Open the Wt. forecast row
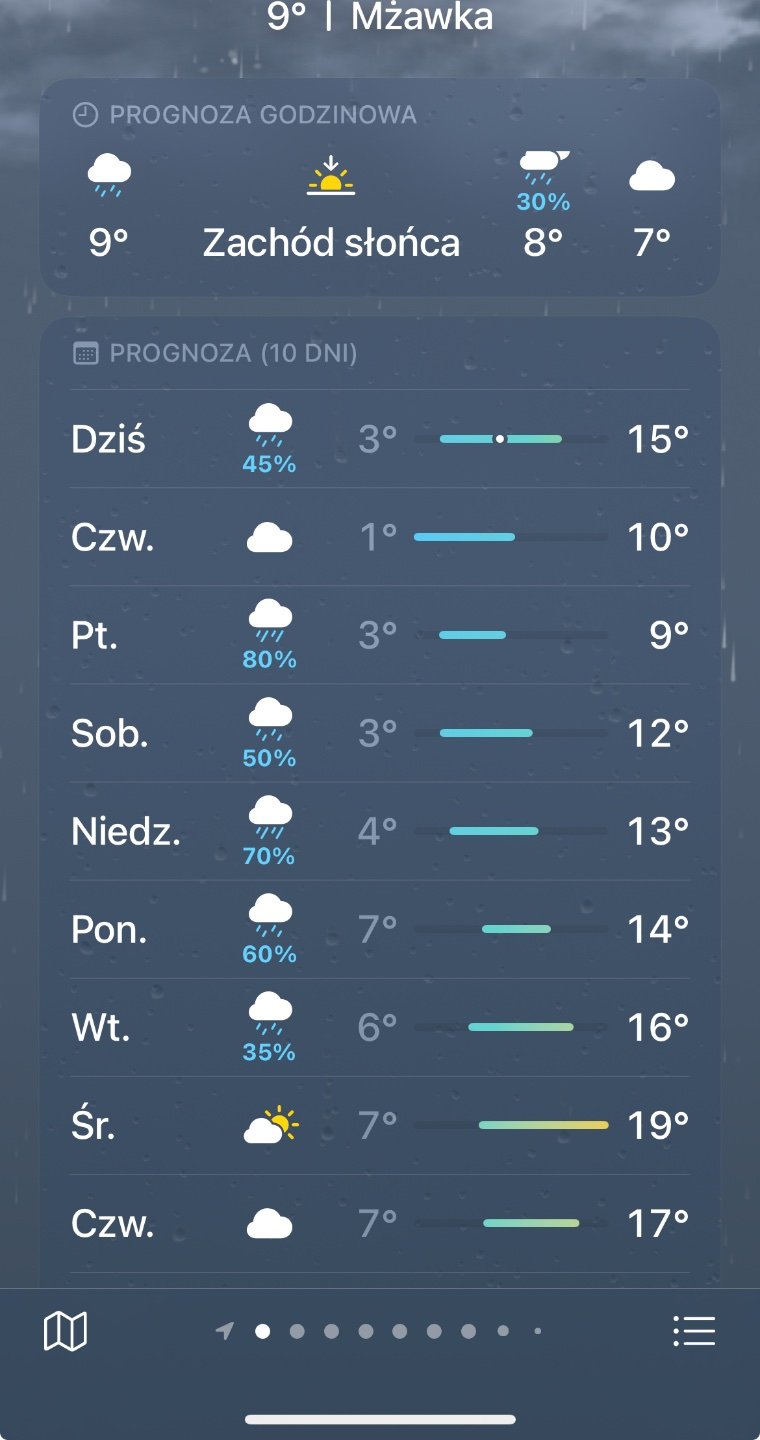 [x=380, y=1027]
